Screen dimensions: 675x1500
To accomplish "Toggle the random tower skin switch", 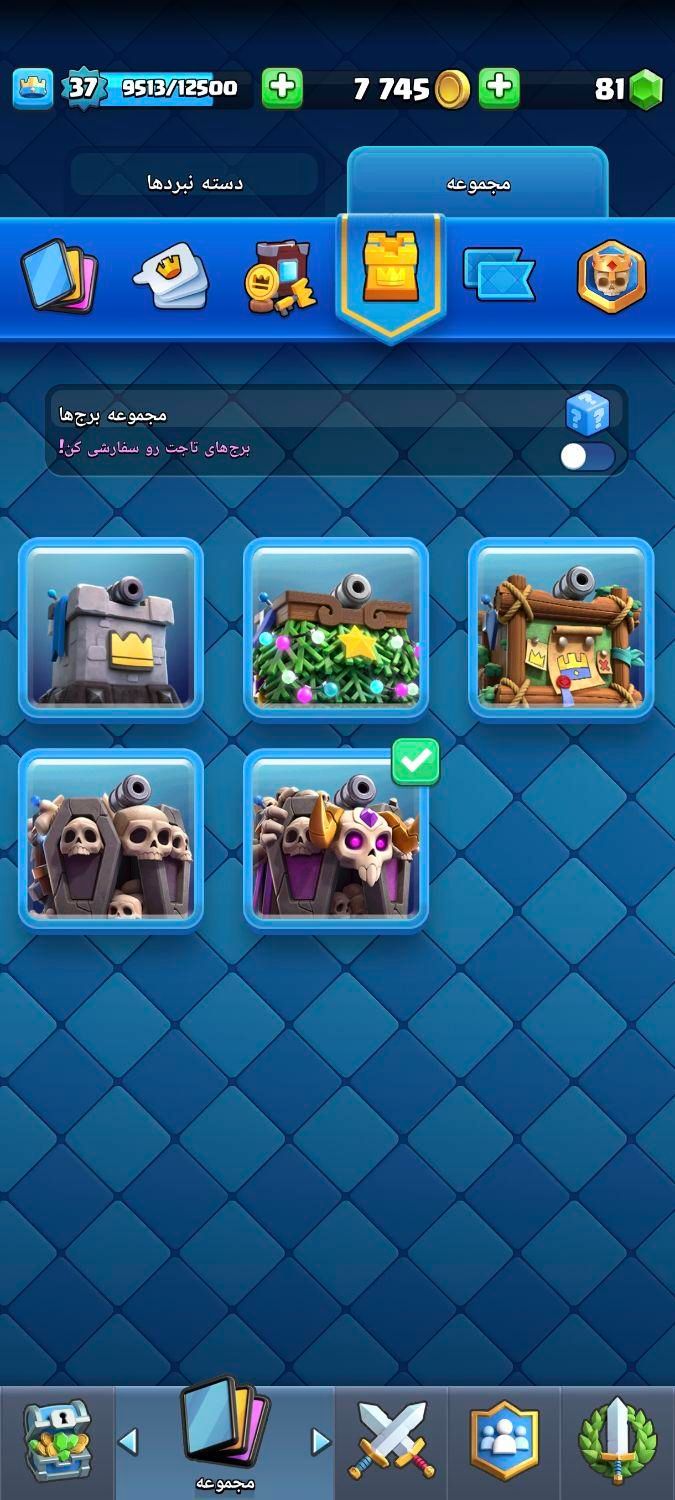I will click(588, 456).
